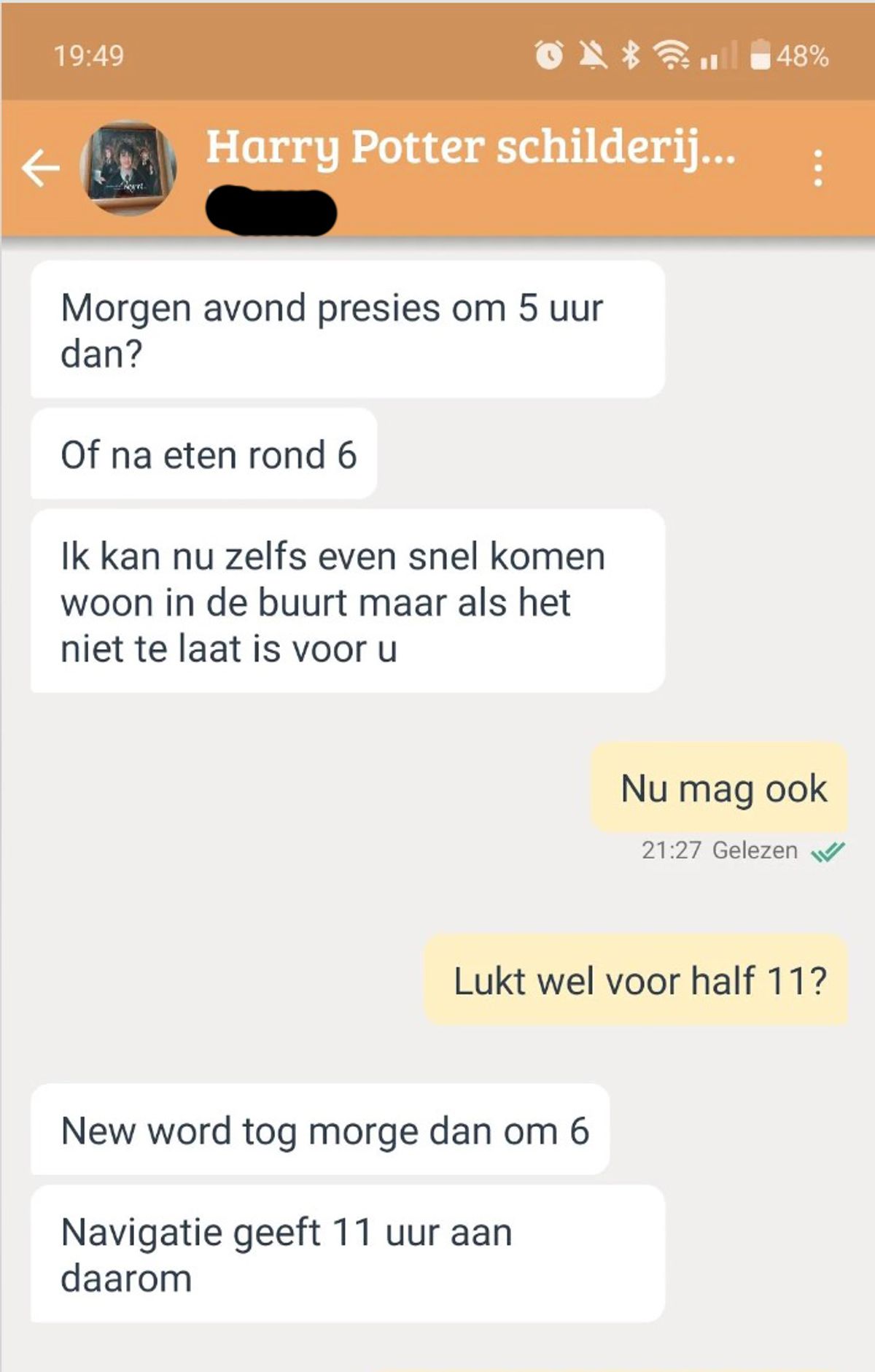Open the three-dot overflow menu
This screenshot has width=875, height=1372.
(818, 168)
